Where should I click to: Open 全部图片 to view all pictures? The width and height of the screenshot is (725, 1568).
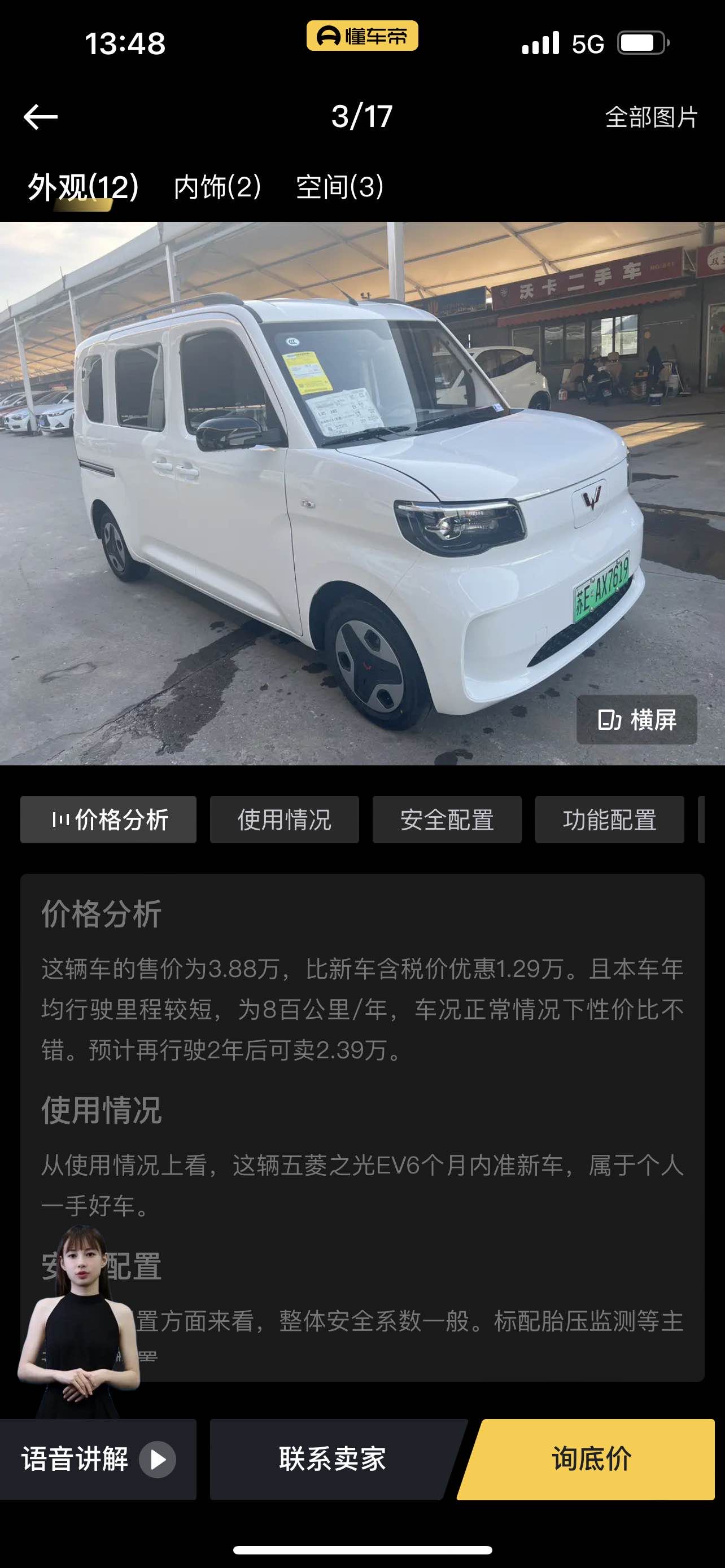point(650,117)
